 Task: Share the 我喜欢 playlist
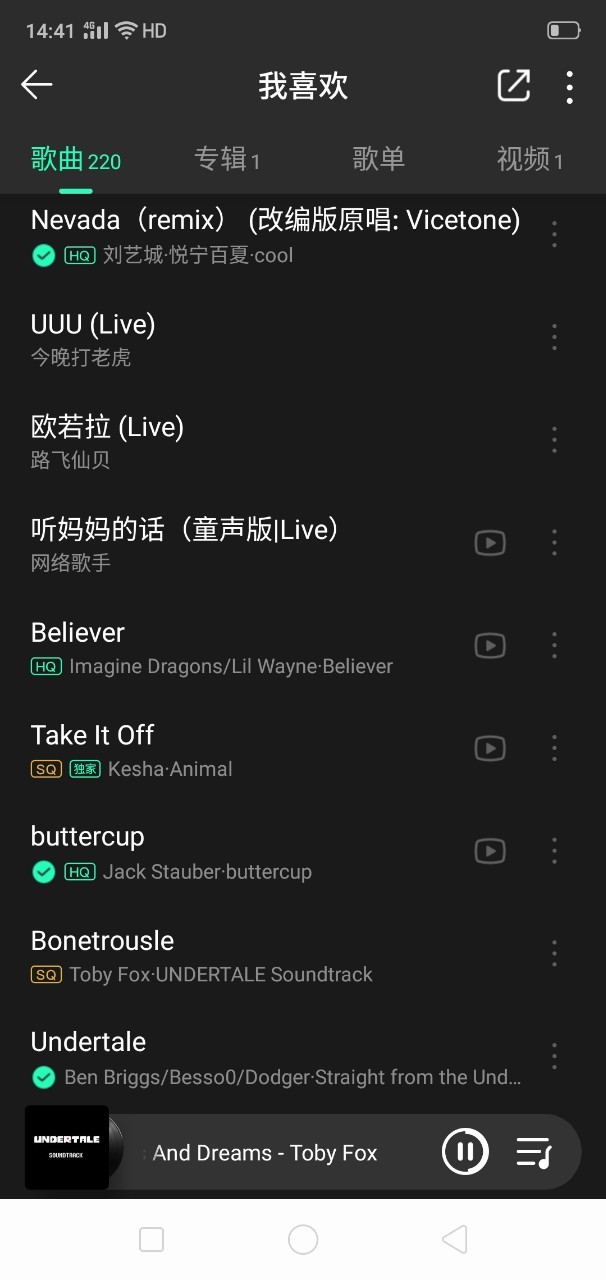[513, 86]
